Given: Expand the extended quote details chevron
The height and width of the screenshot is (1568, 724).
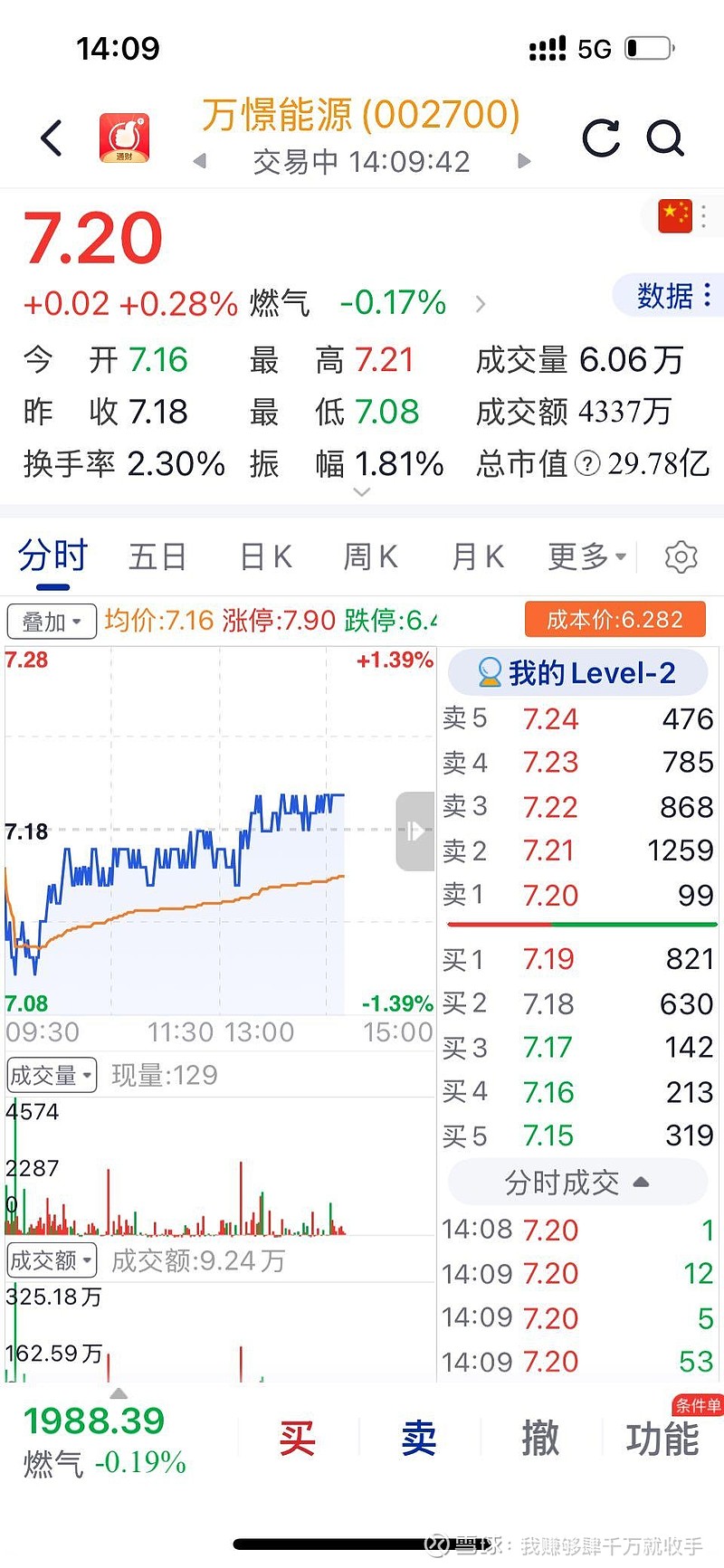Looking at the screenshot, I should (x=362, y=491).
